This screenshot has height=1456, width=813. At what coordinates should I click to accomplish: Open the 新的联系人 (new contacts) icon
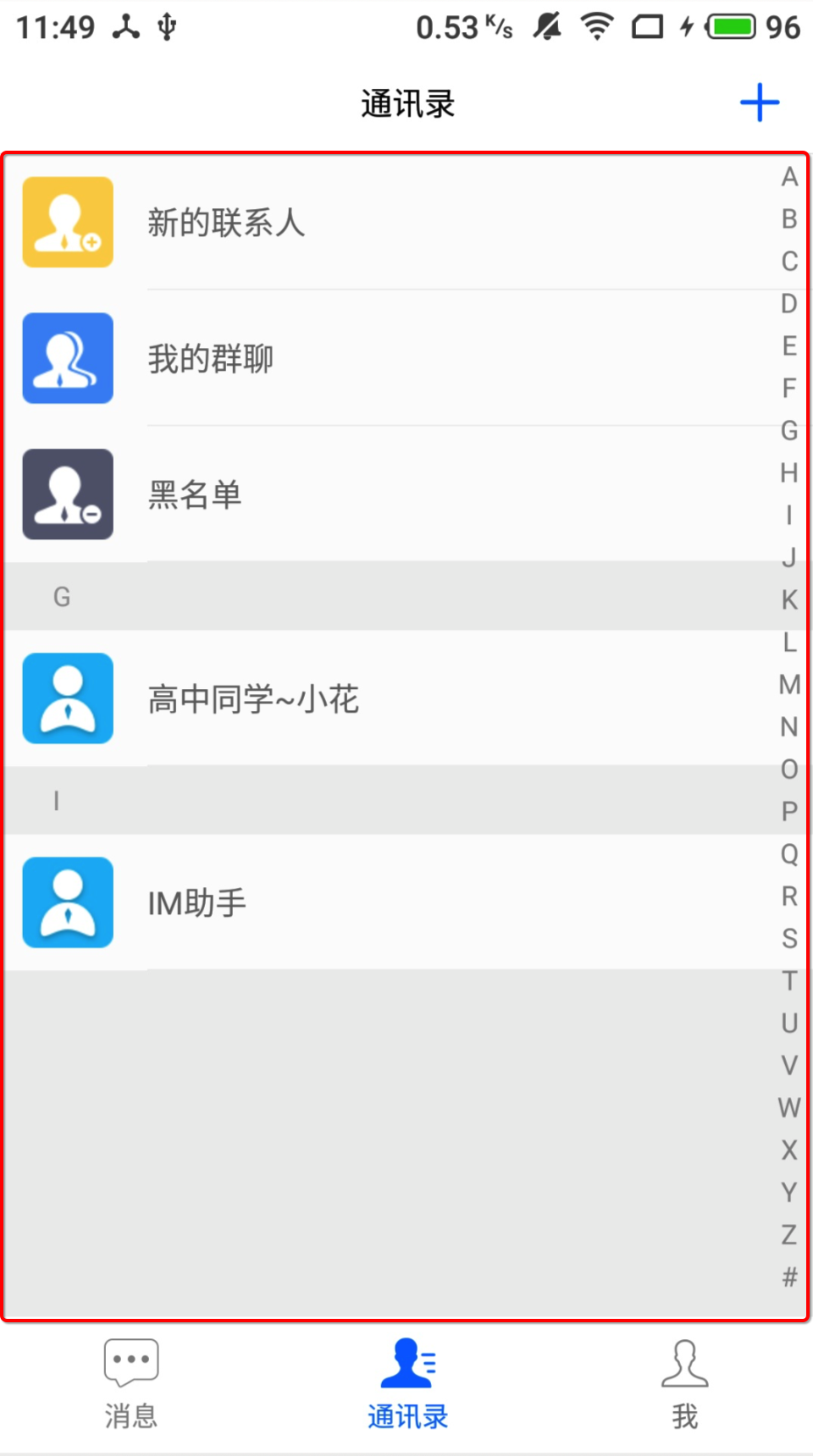pyautogui.click(x=68, y=222)
